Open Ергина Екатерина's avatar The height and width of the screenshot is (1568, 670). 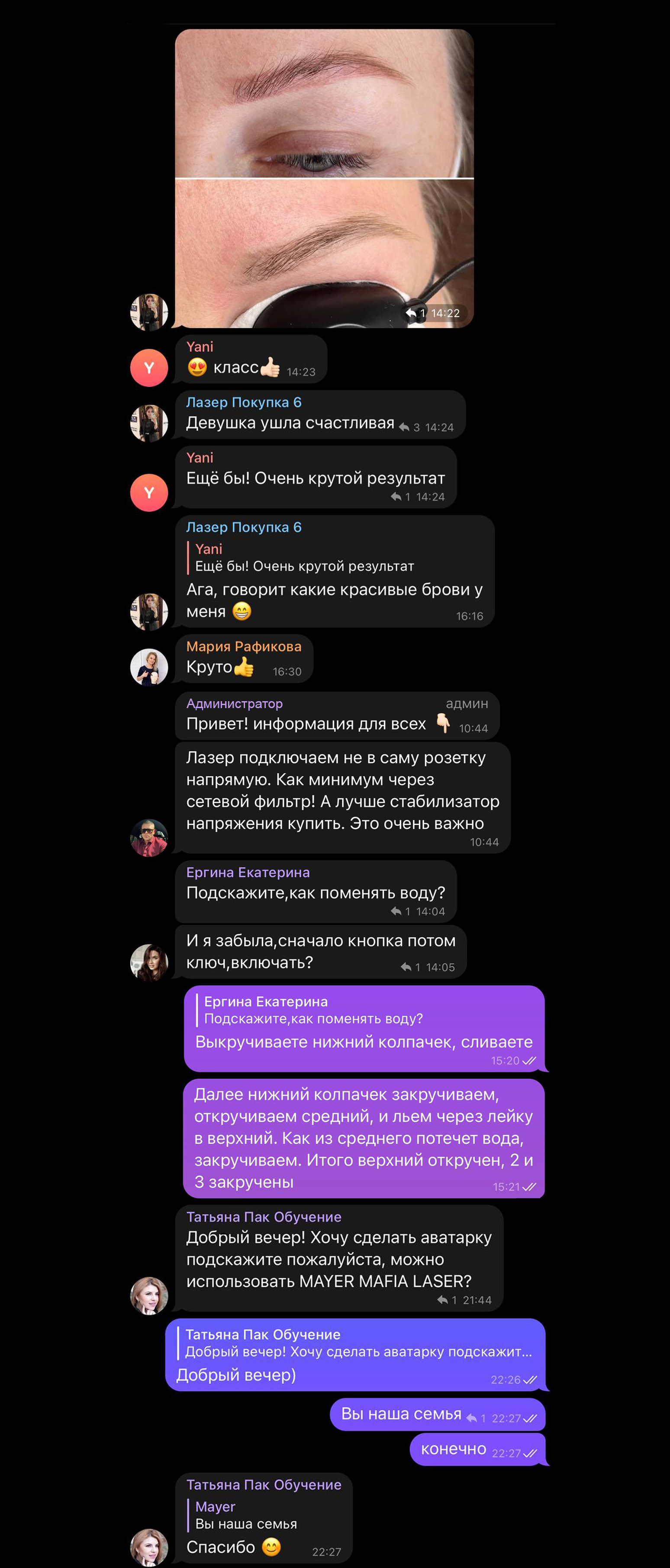pos(149,962)
